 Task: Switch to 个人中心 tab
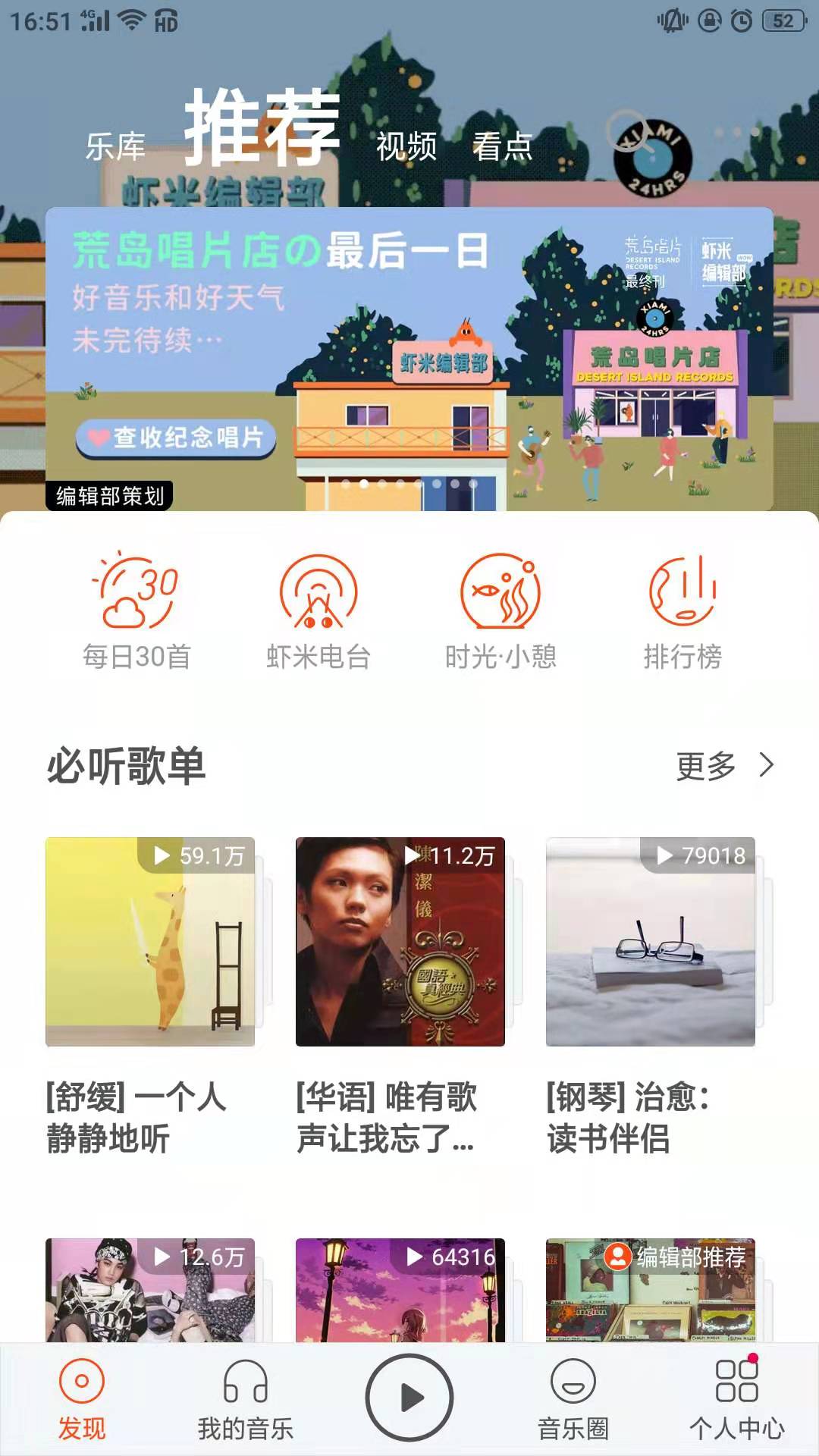pos(736,1399)
